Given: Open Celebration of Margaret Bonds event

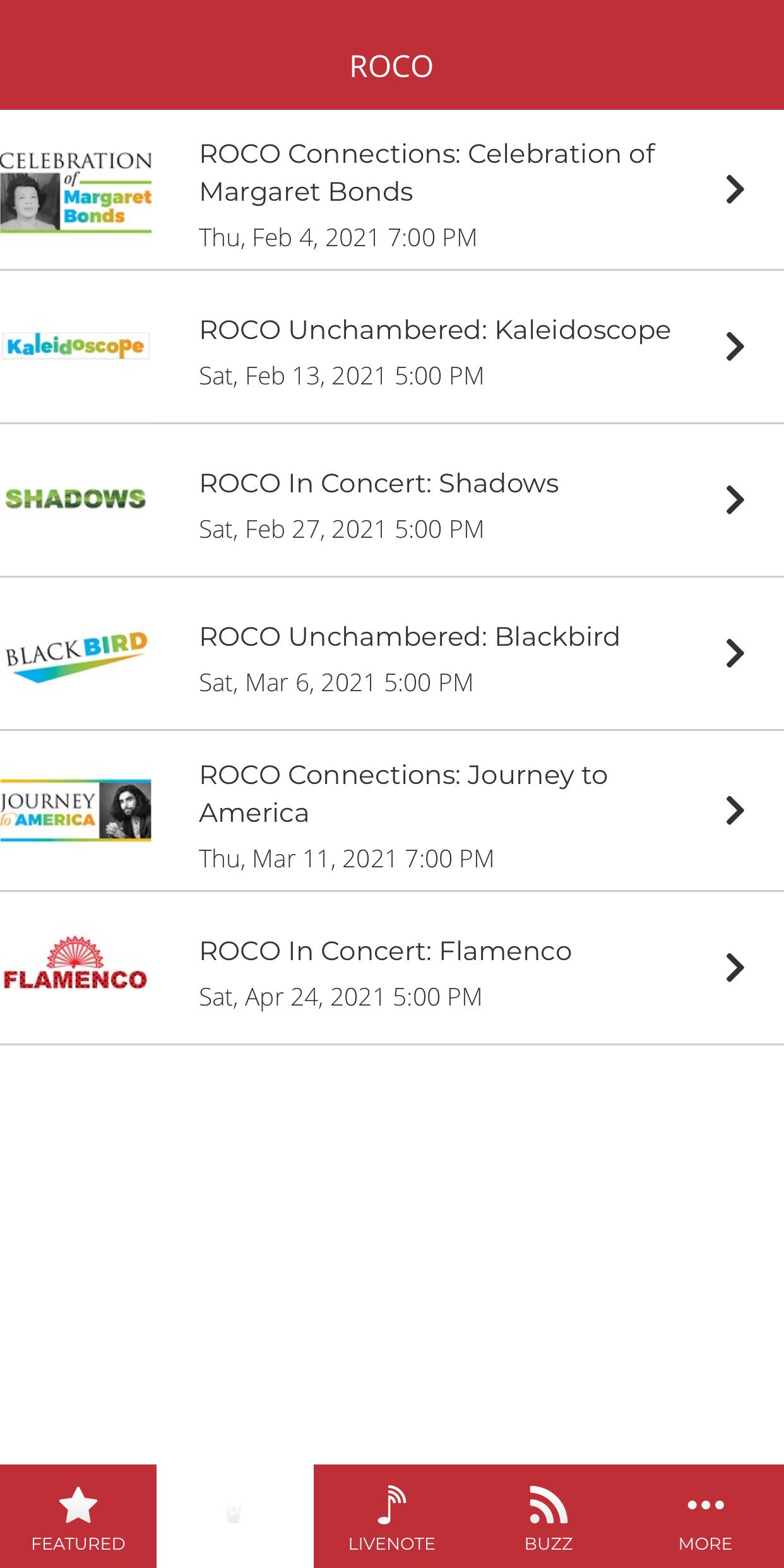Looking at the screenshot, I should [392, 190].
